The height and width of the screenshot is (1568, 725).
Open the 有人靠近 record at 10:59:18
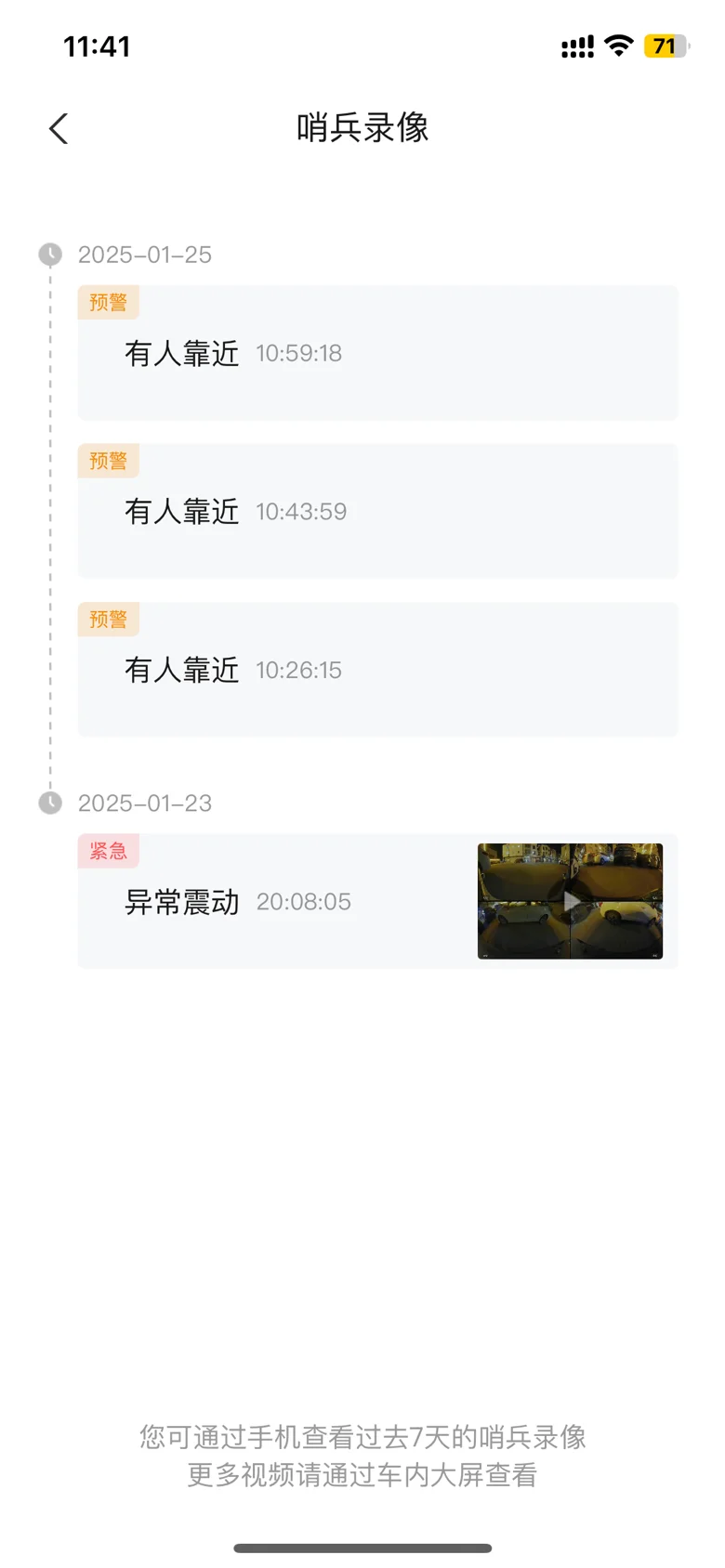377,353
